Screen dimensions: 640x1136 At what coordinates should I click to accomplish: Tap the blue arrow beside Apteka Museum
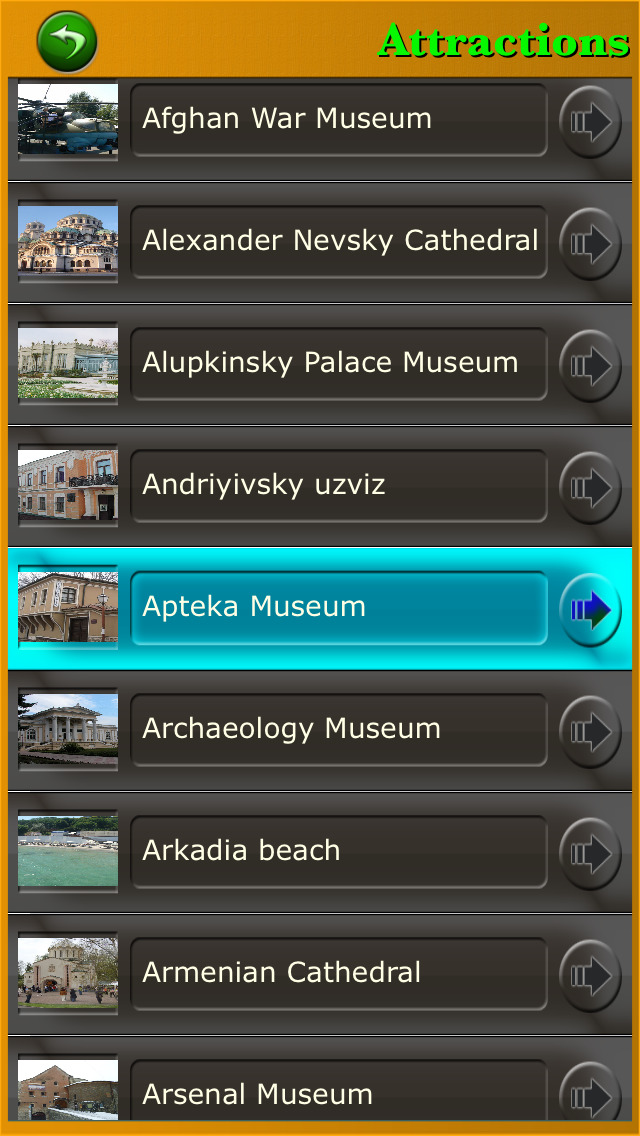pos(590,609)
